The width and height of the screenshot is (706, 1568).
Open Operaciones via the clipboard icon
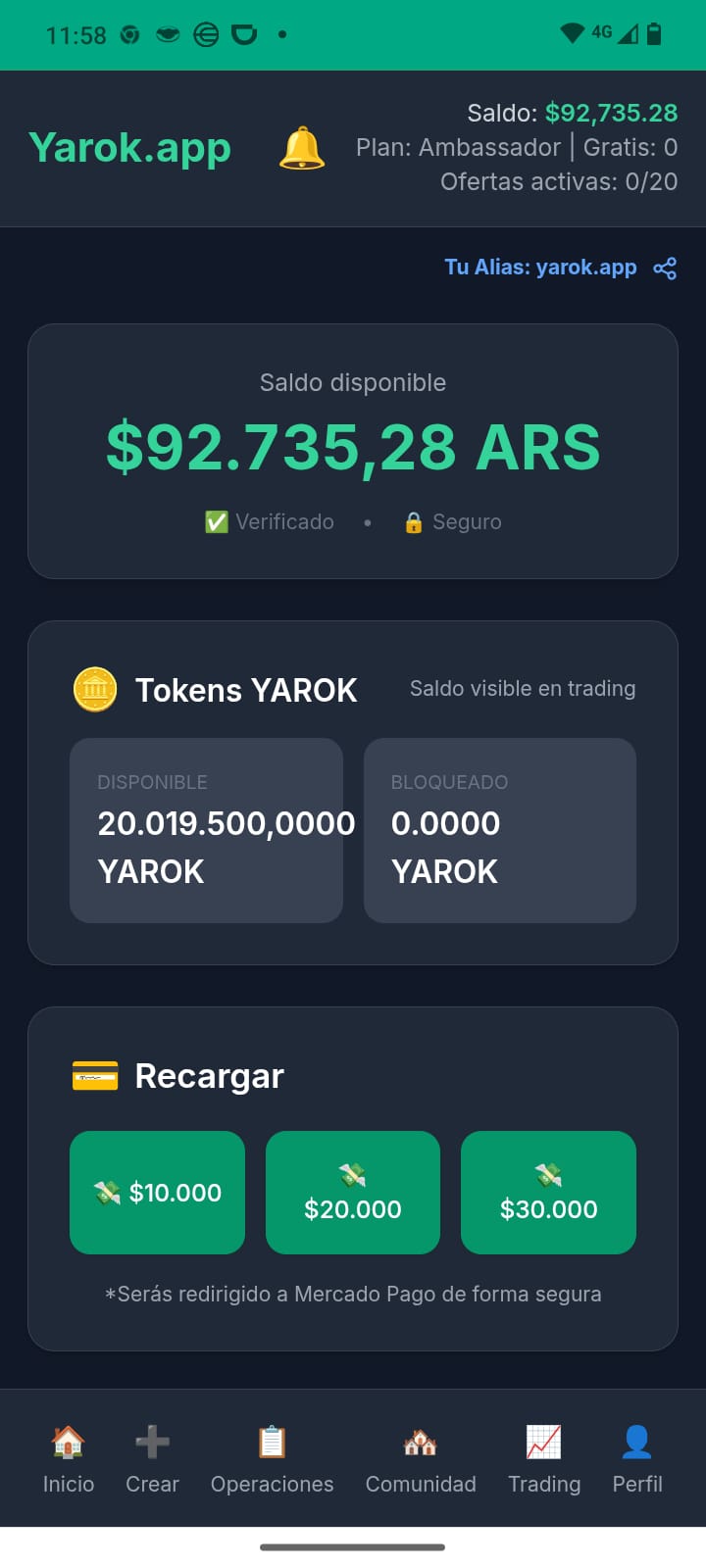coord(272,1441)
